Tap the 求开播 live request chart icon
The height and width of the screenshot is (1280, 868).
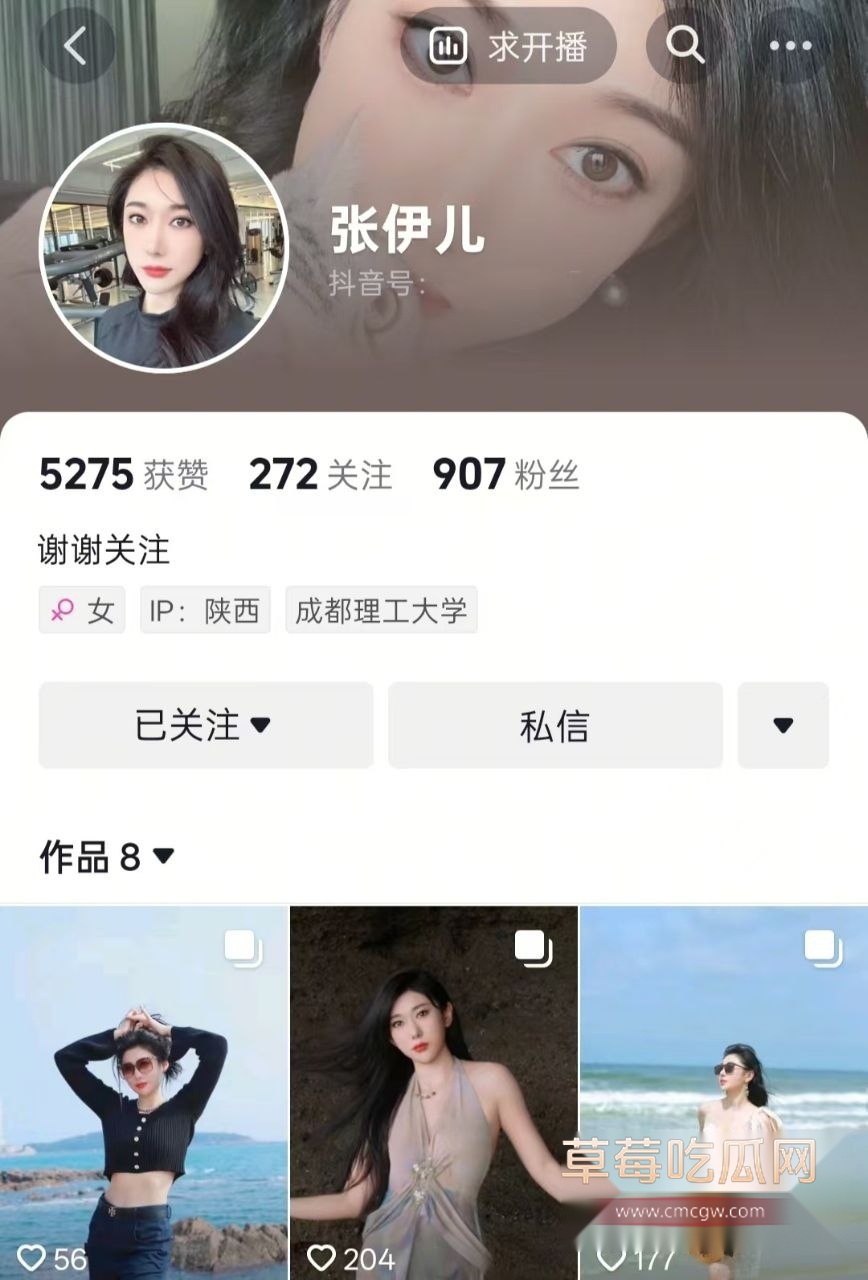pos(447,45)
